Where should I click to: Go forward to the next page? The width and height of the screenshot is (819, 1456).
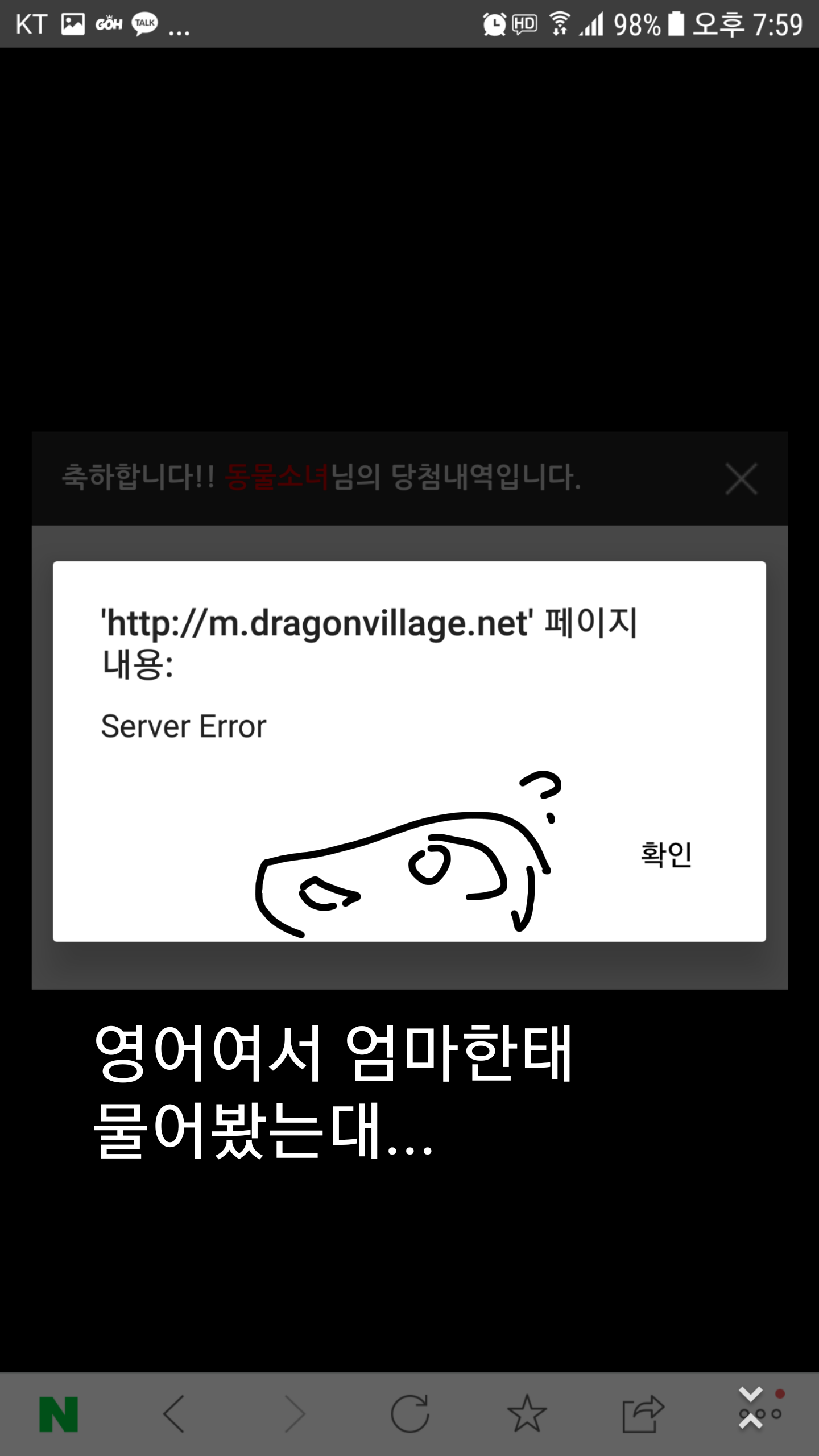coord(295,1414)
